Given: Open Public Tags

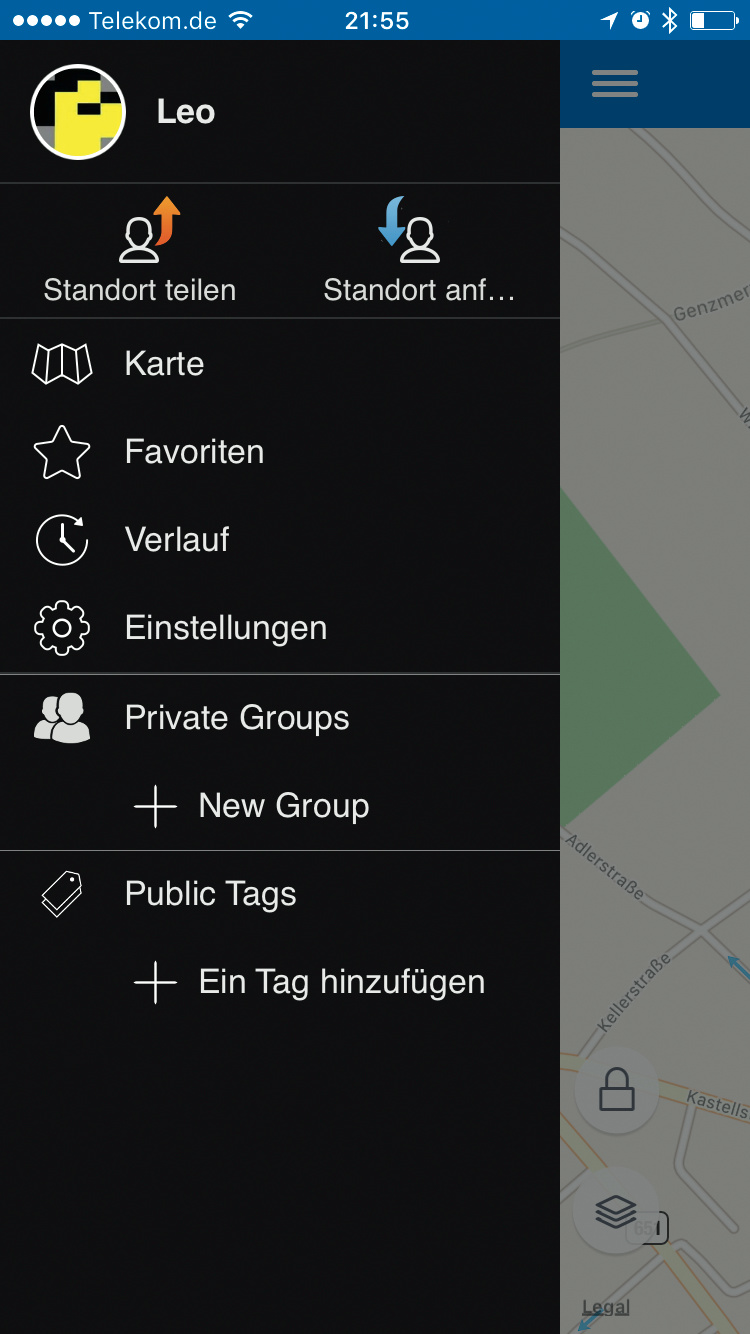Looking at the screenshot, I should [x=210, y=894].
